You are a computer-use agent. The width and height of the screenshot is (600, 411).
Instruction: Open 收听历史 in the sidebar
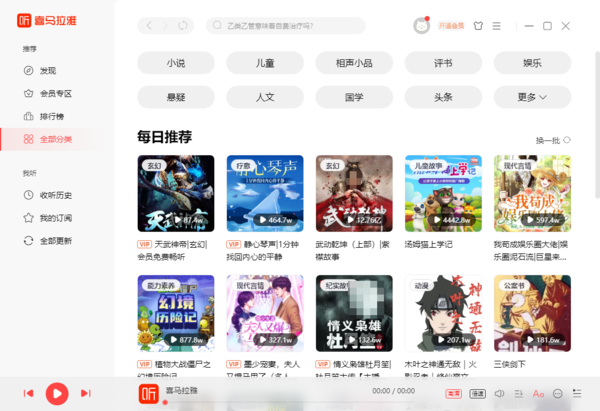55,195
